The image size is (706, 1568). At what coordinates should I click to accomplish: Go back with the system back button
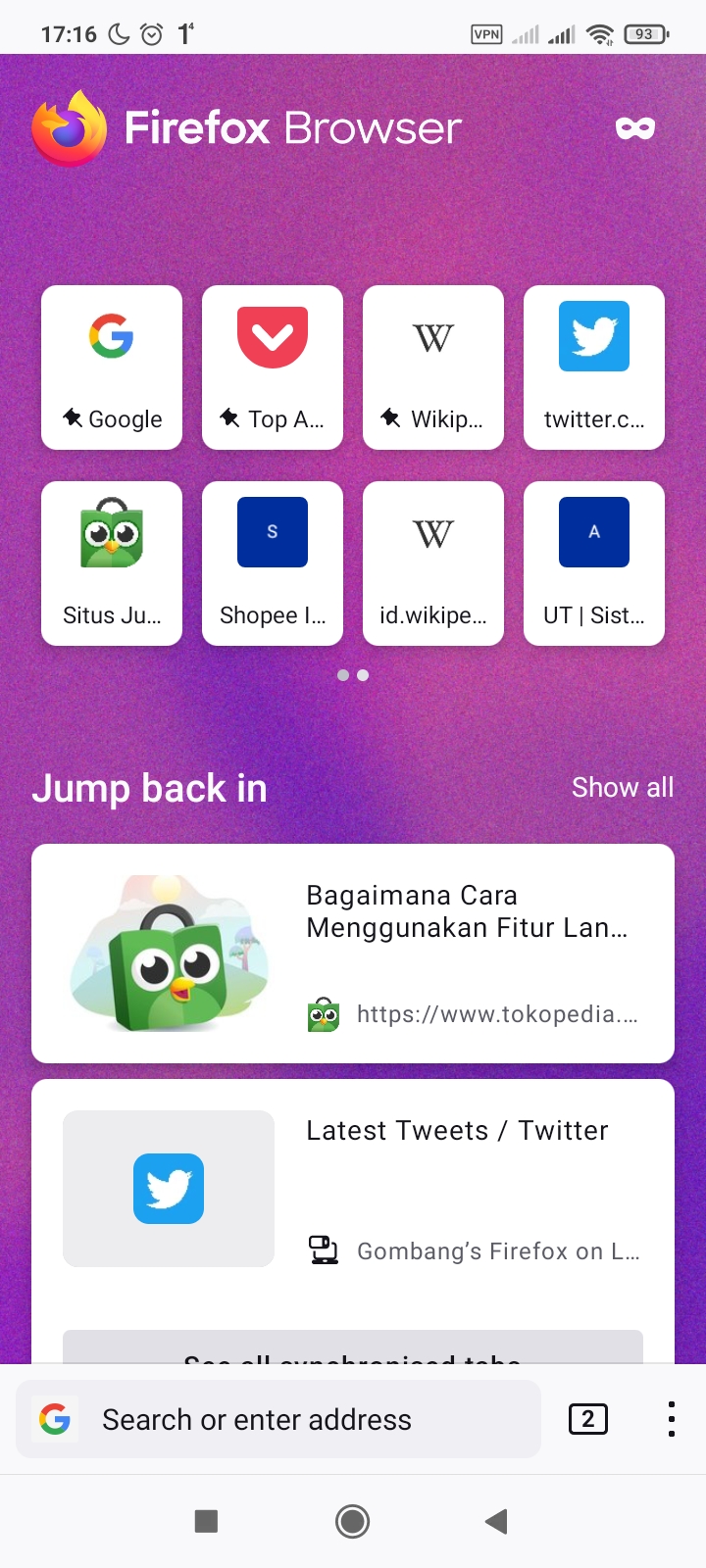click(496, 1521)
